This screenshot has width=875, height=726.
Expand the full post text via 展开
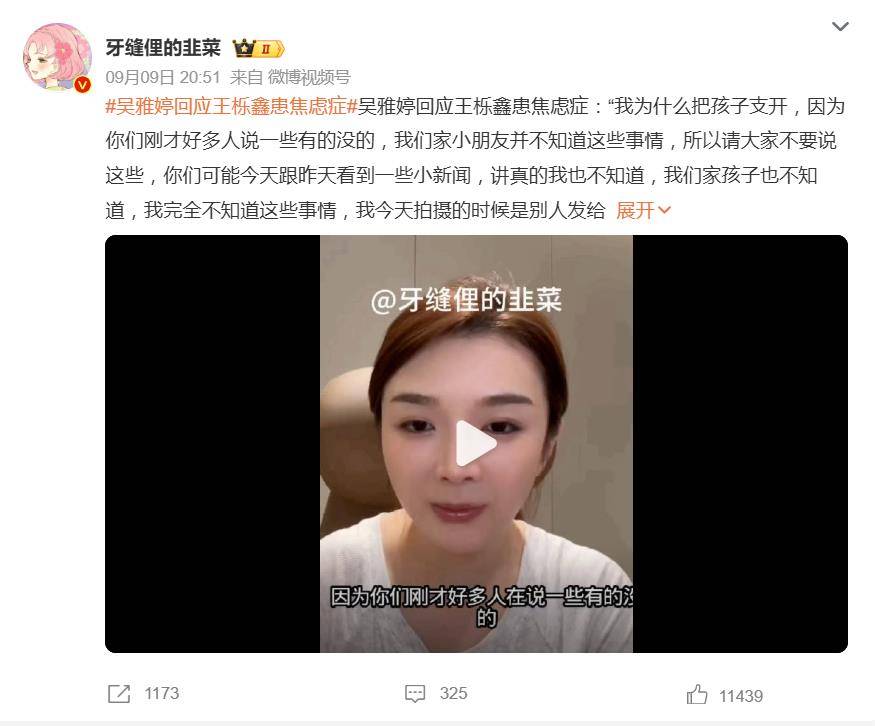(x=643, y=210)
